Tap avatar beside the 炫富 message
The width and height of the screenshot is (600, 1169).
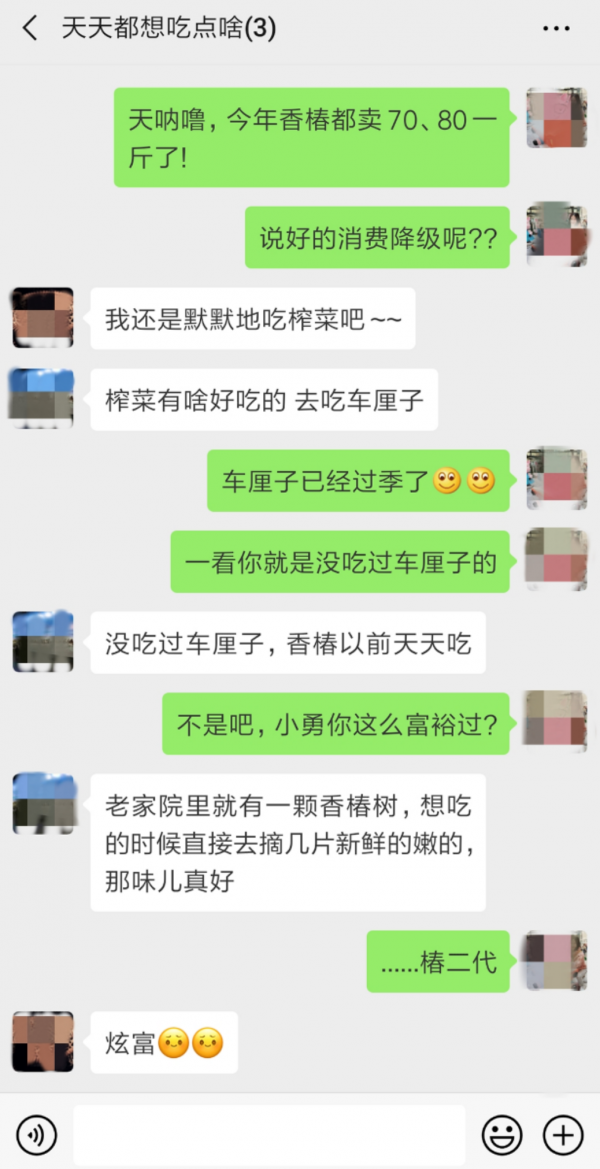[x=42, y=1042]
